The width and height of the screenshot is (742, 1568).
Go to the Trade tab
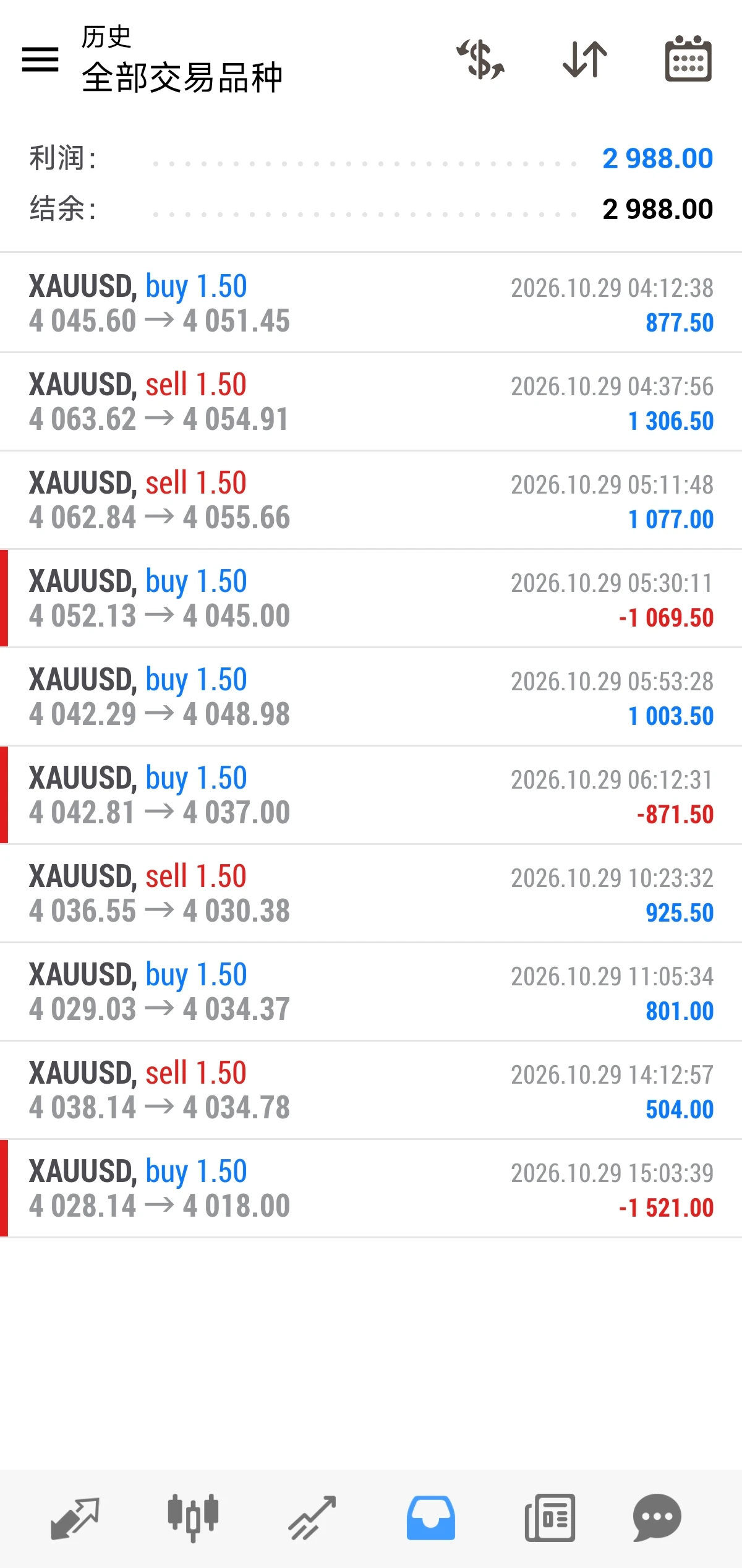click(312, 1518)
